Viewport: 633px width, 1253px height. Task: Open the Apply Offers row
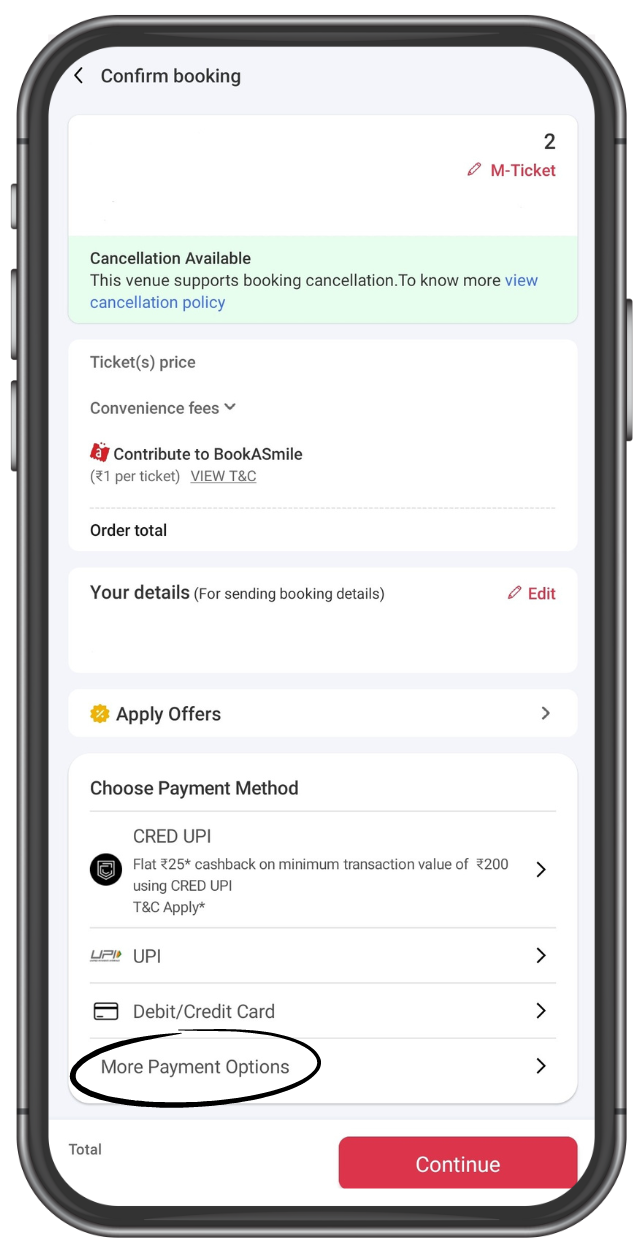(x=322, y=714)
